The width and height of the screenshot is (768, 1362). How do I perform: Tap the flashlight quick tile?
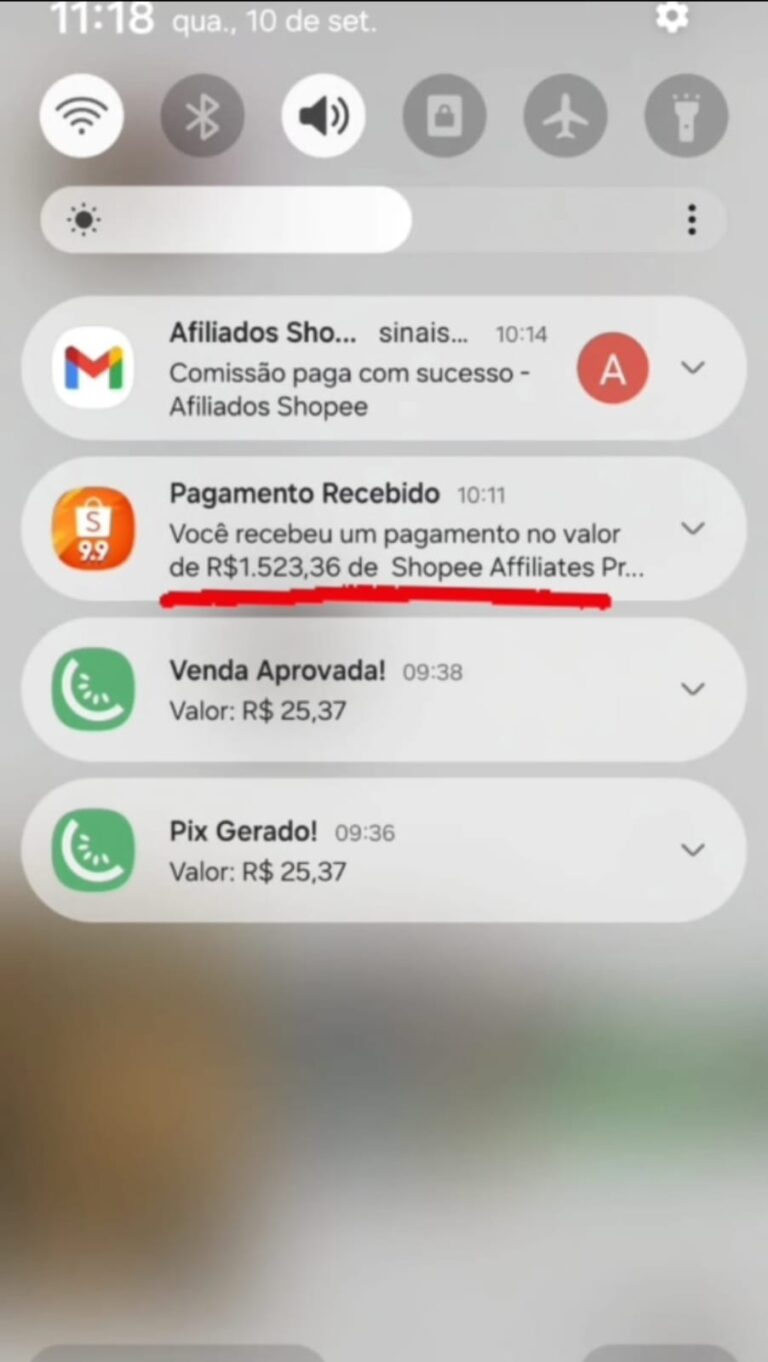[x=686, y=115]
